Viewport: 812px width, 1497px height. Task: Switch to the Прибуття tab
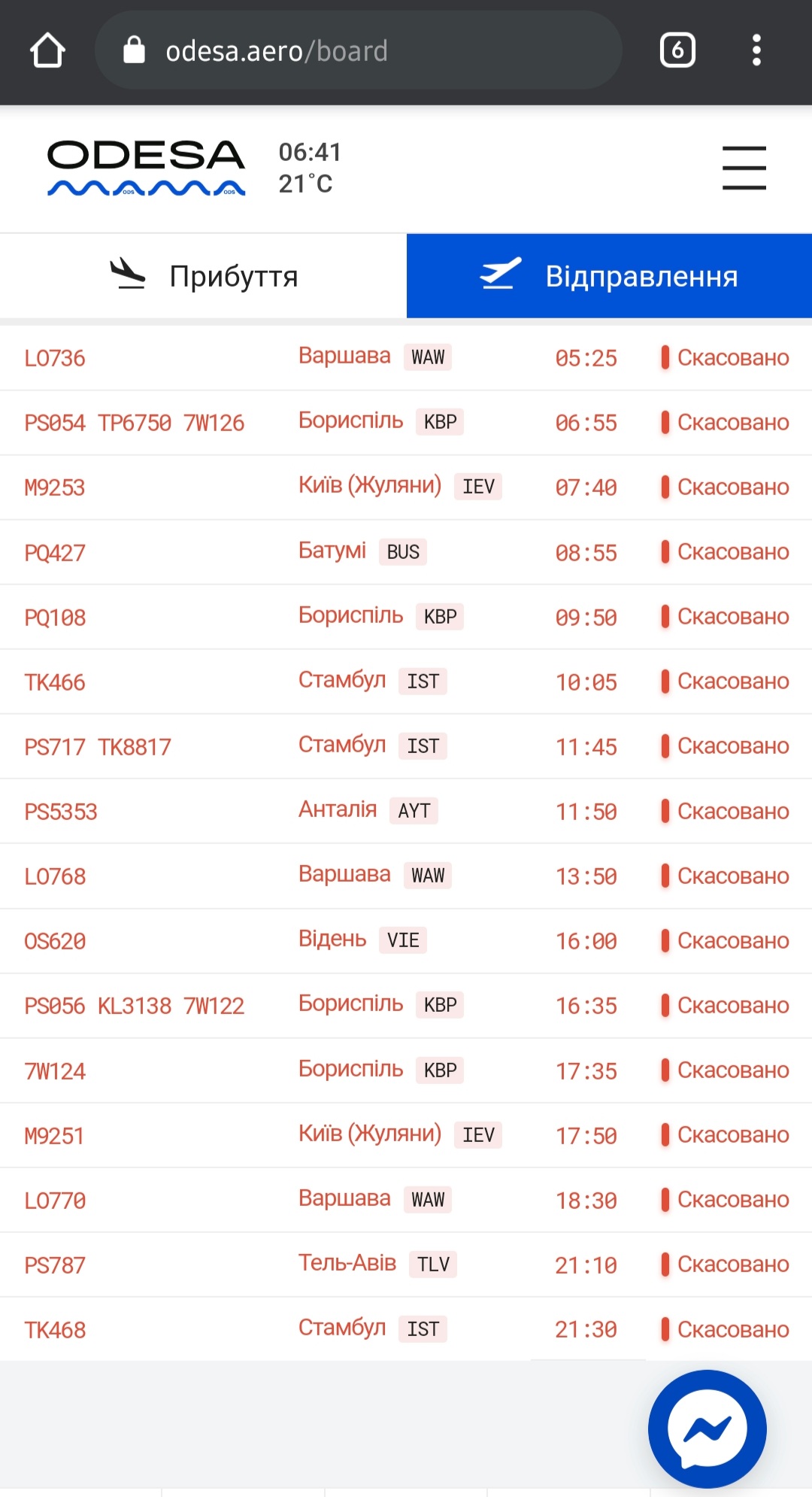[x=203, y=276]
